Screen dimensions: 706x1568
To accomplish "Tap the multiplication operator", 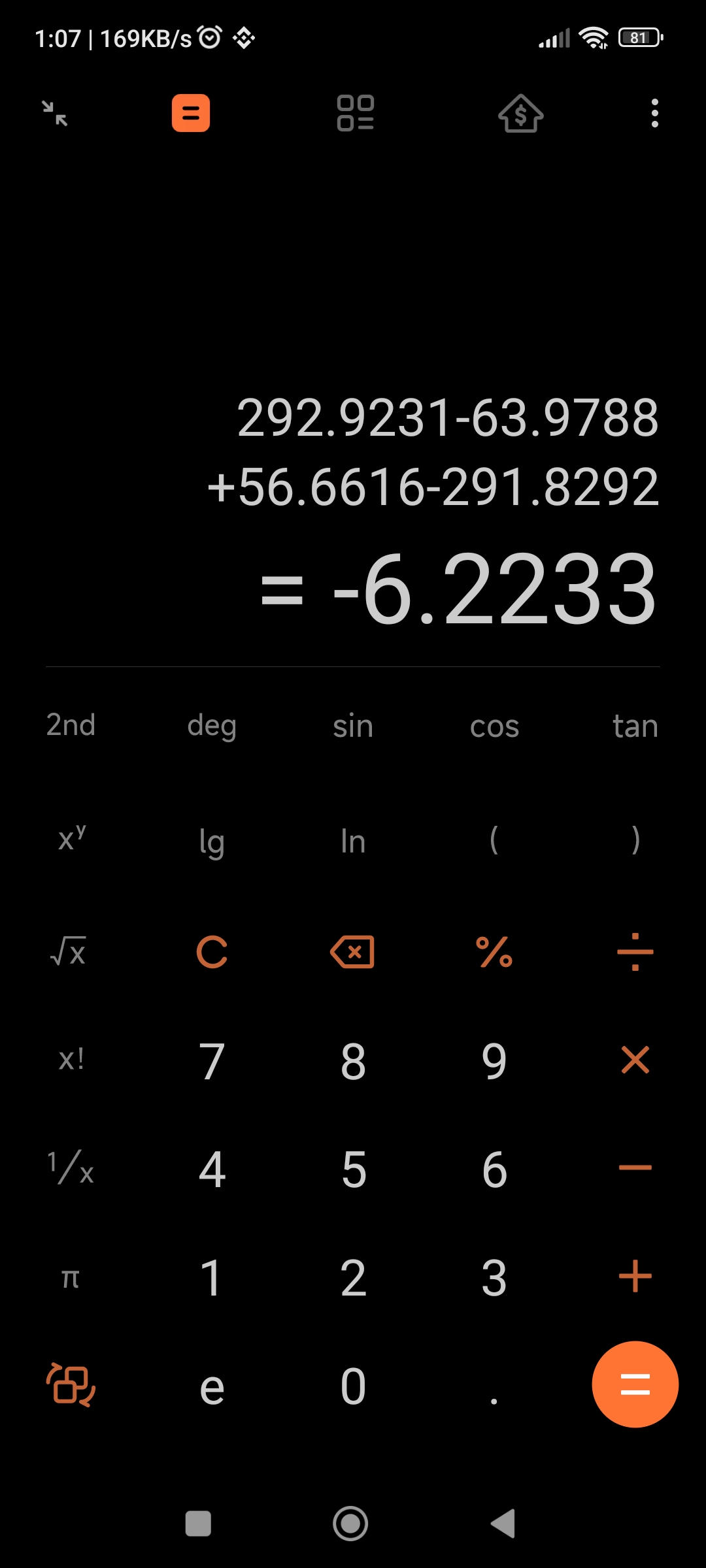I will (x=635, y=1060).
